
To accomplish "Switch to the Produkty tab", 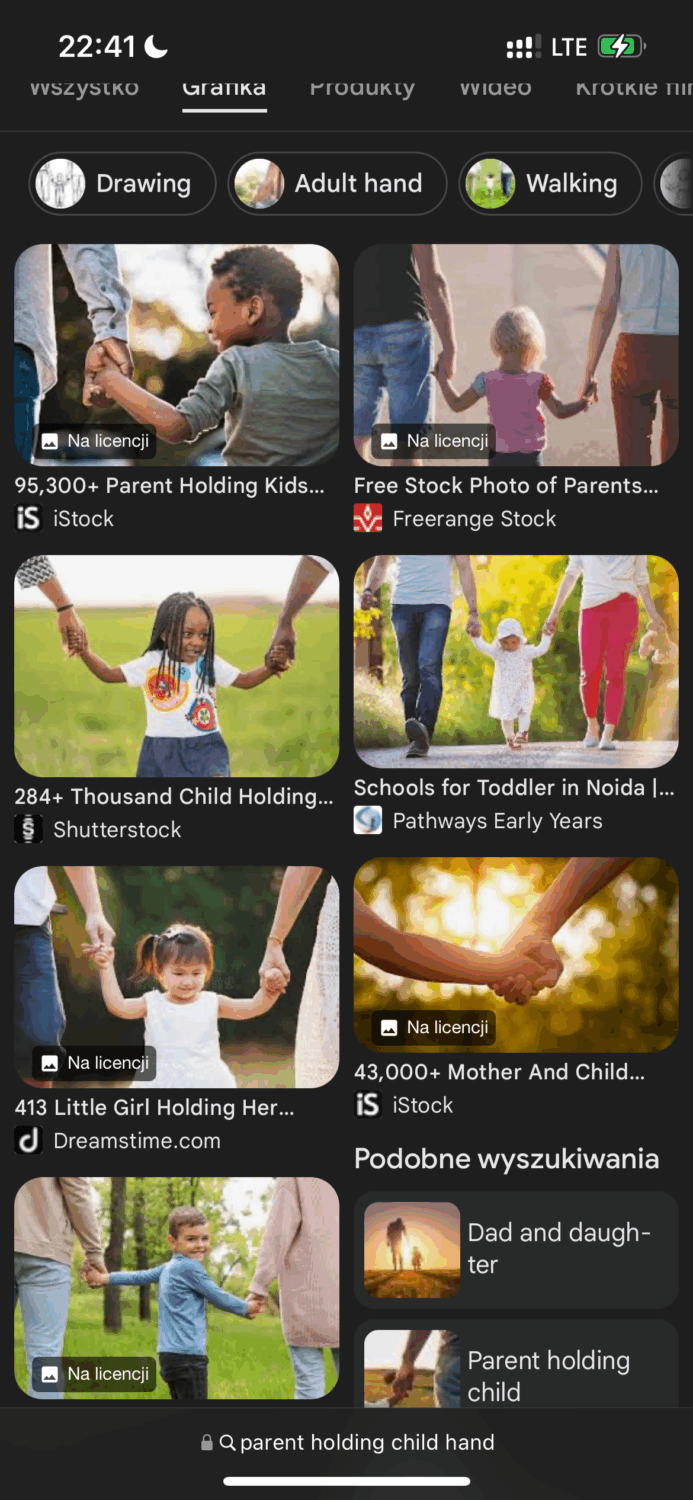I will pos(362,87).
